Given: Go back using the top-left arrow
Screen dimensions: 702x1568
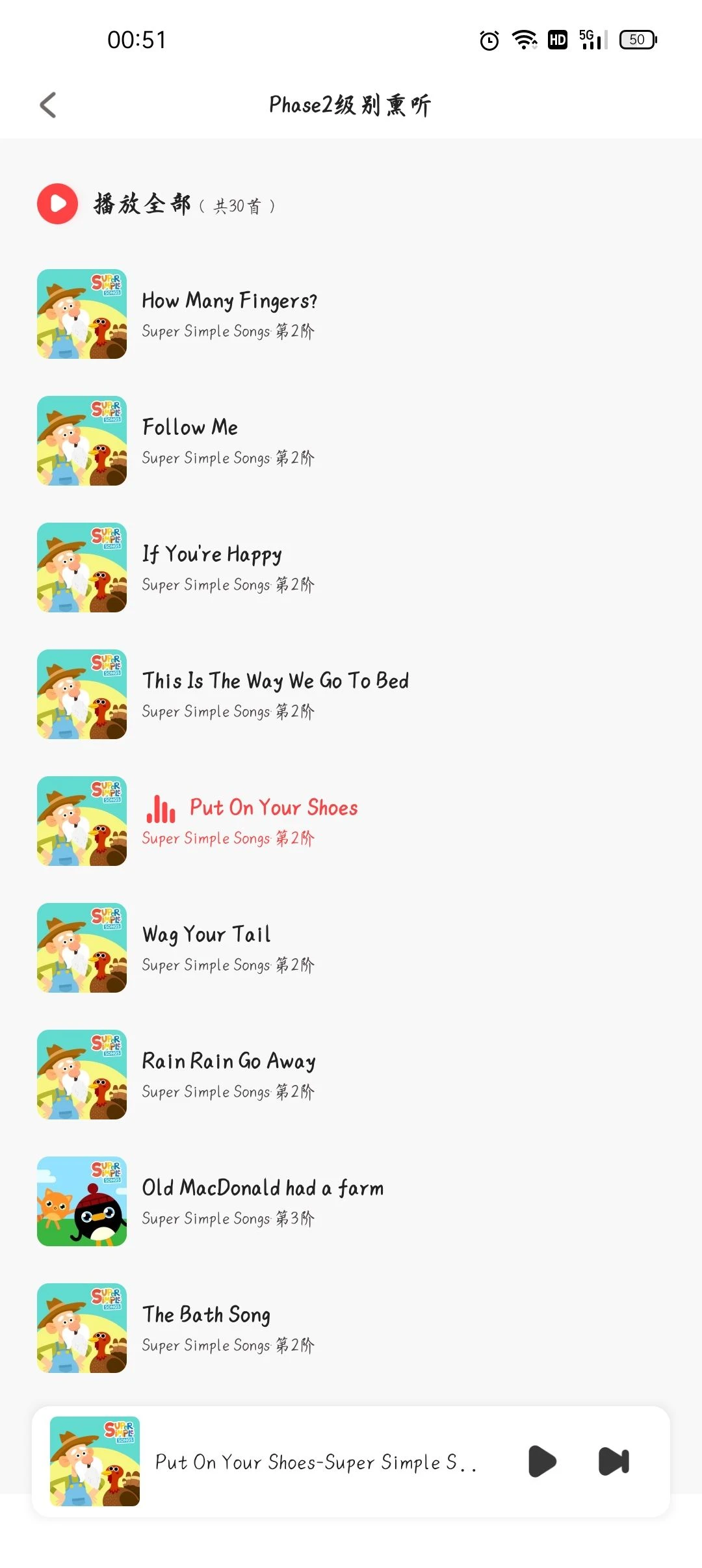Looking at the screenshot, I should click(x=48, y=105).
